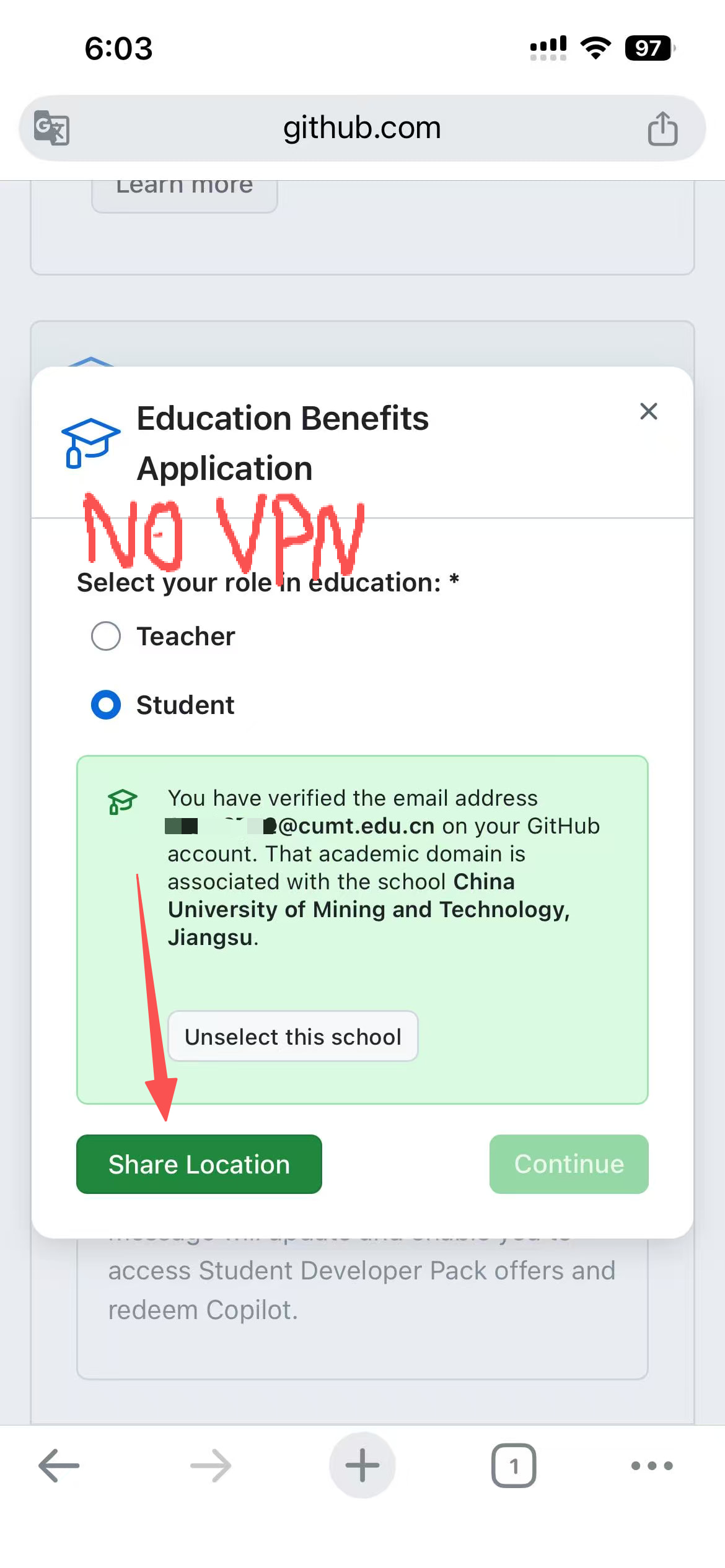
Task: Open the tab switcher
Action: pyautogui.click(x=514, y=1465)
